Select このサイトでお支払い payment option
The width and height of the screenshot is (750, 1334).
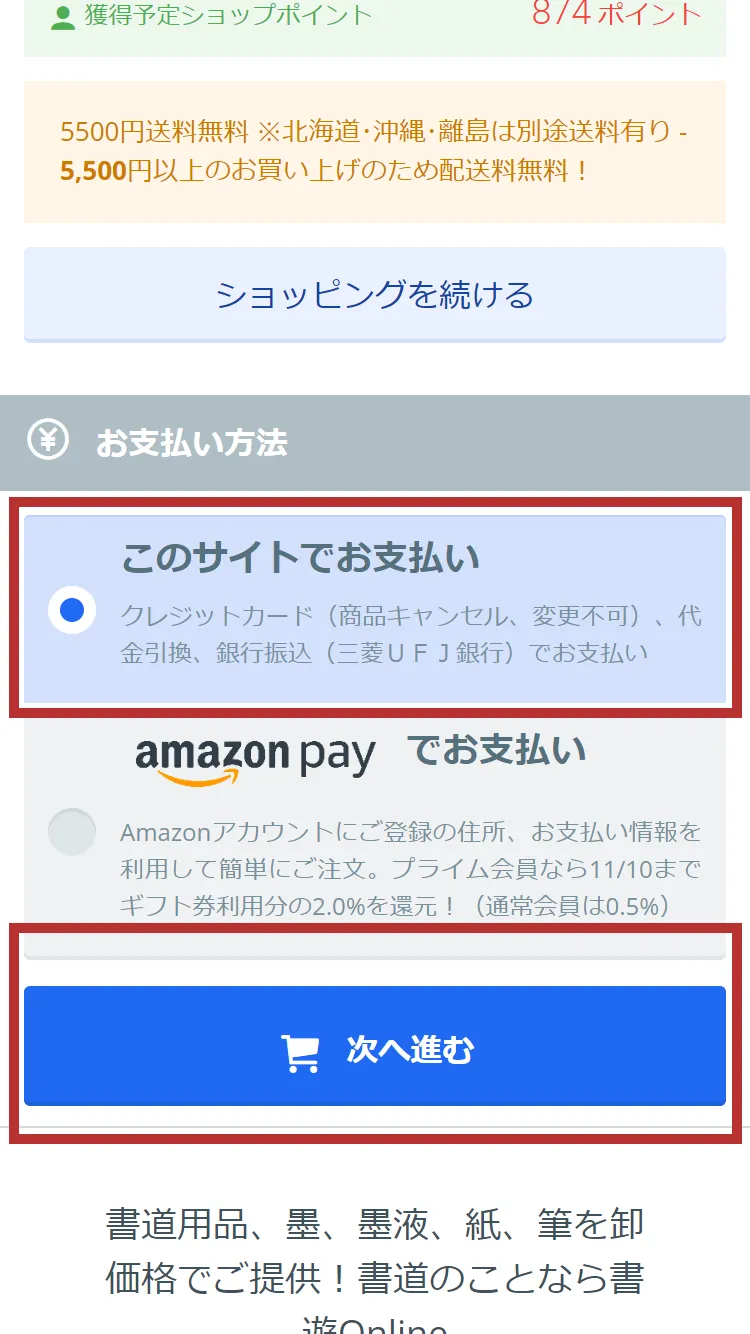tap(72, 610)
